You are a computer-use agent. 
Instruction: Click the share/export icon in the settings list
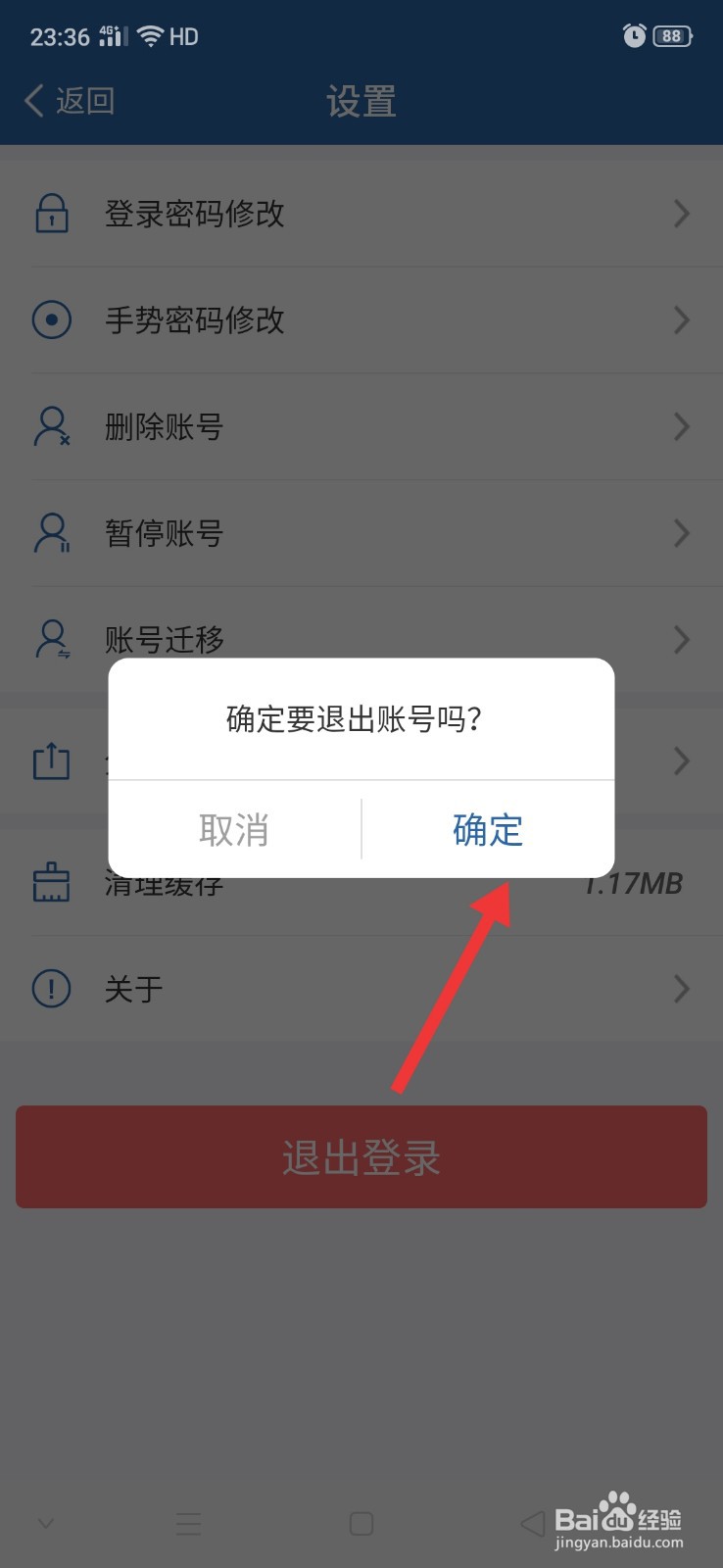51,761
